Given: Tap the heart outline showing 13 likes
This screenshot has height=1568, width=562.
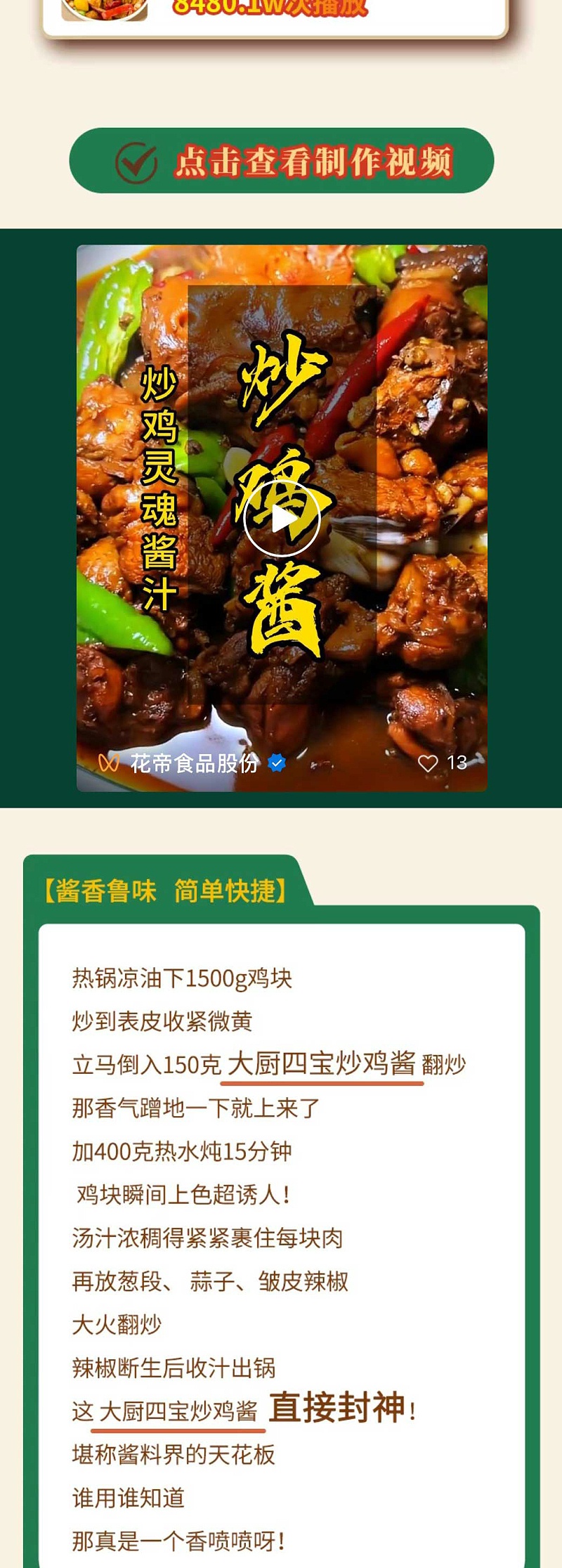Looking at the screenshot, I should click(430, 761).
